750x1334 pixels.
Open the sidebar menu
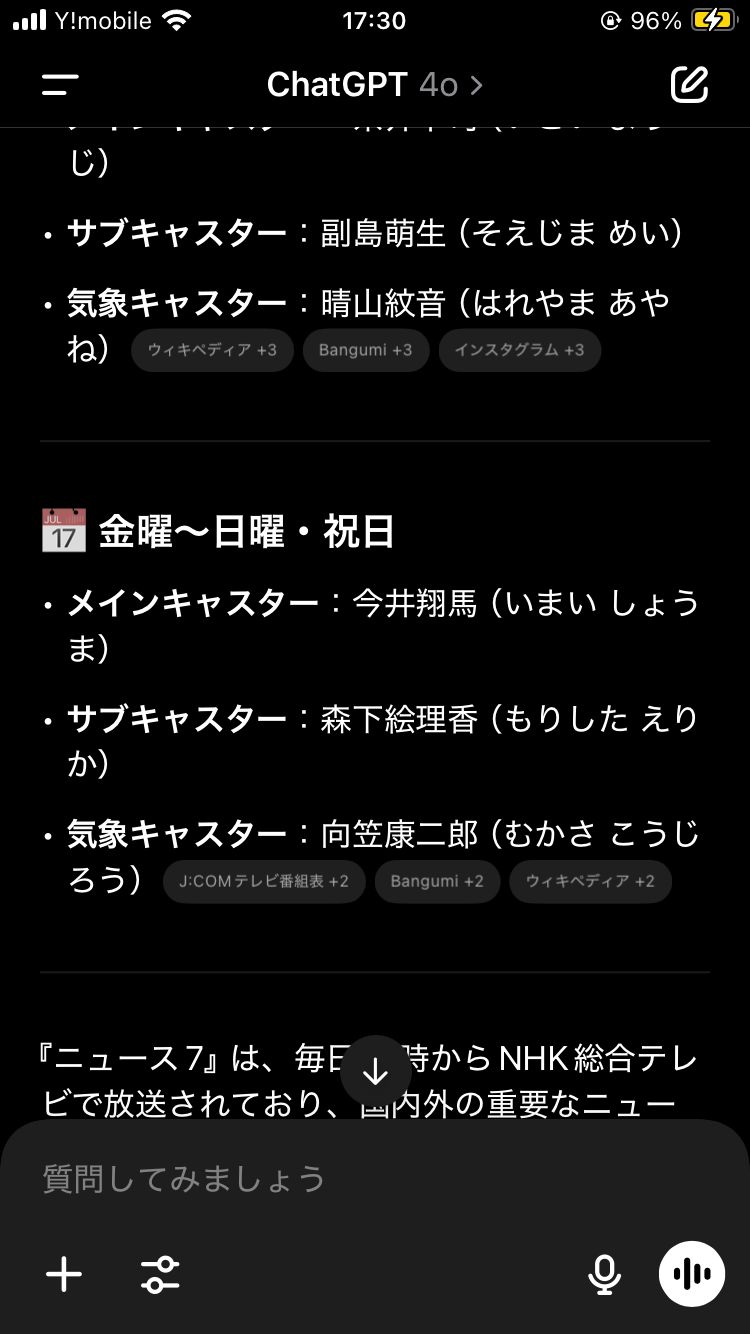[60, 85]
